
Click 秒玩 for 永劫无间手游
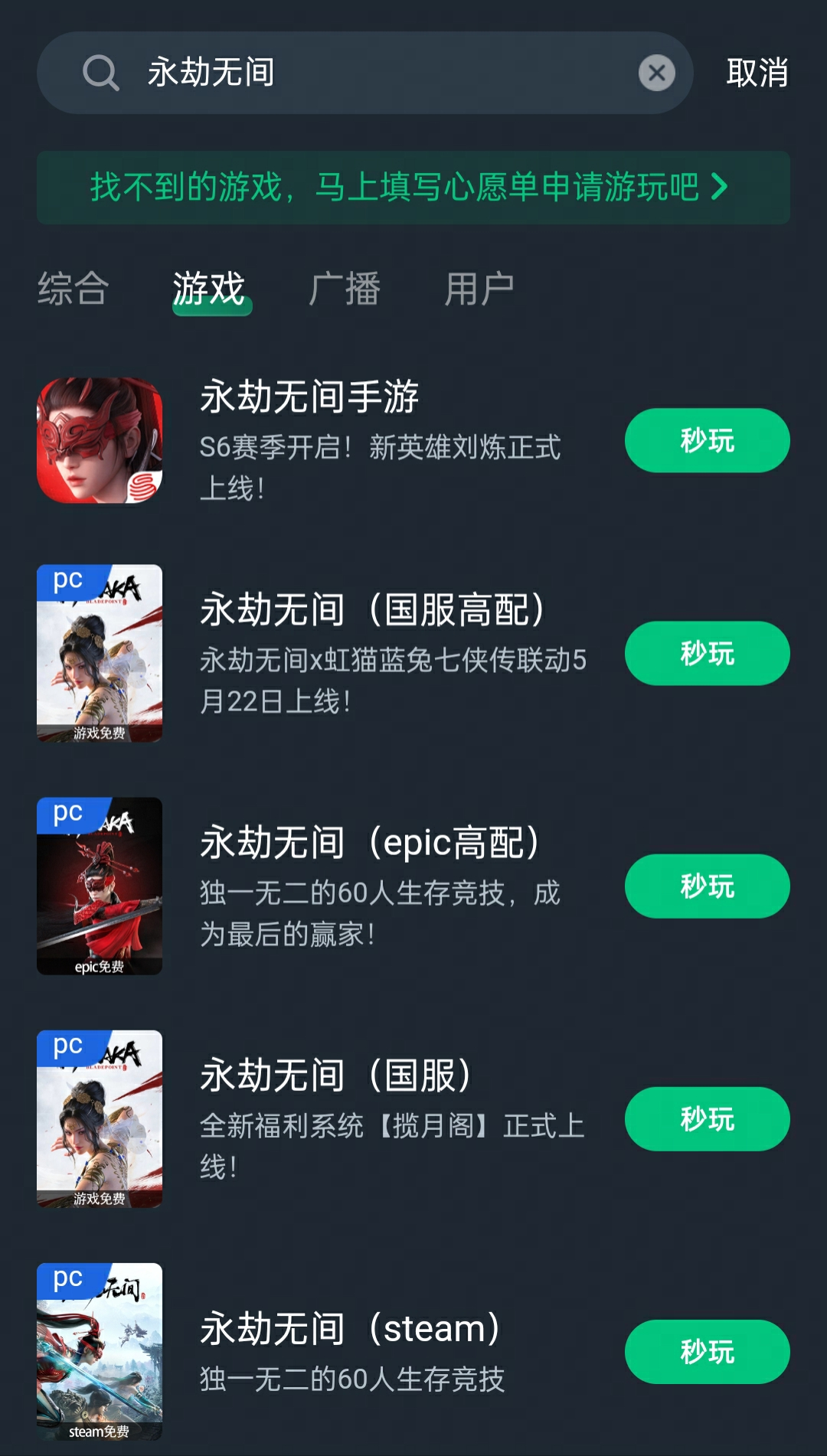tap(706, 440)
